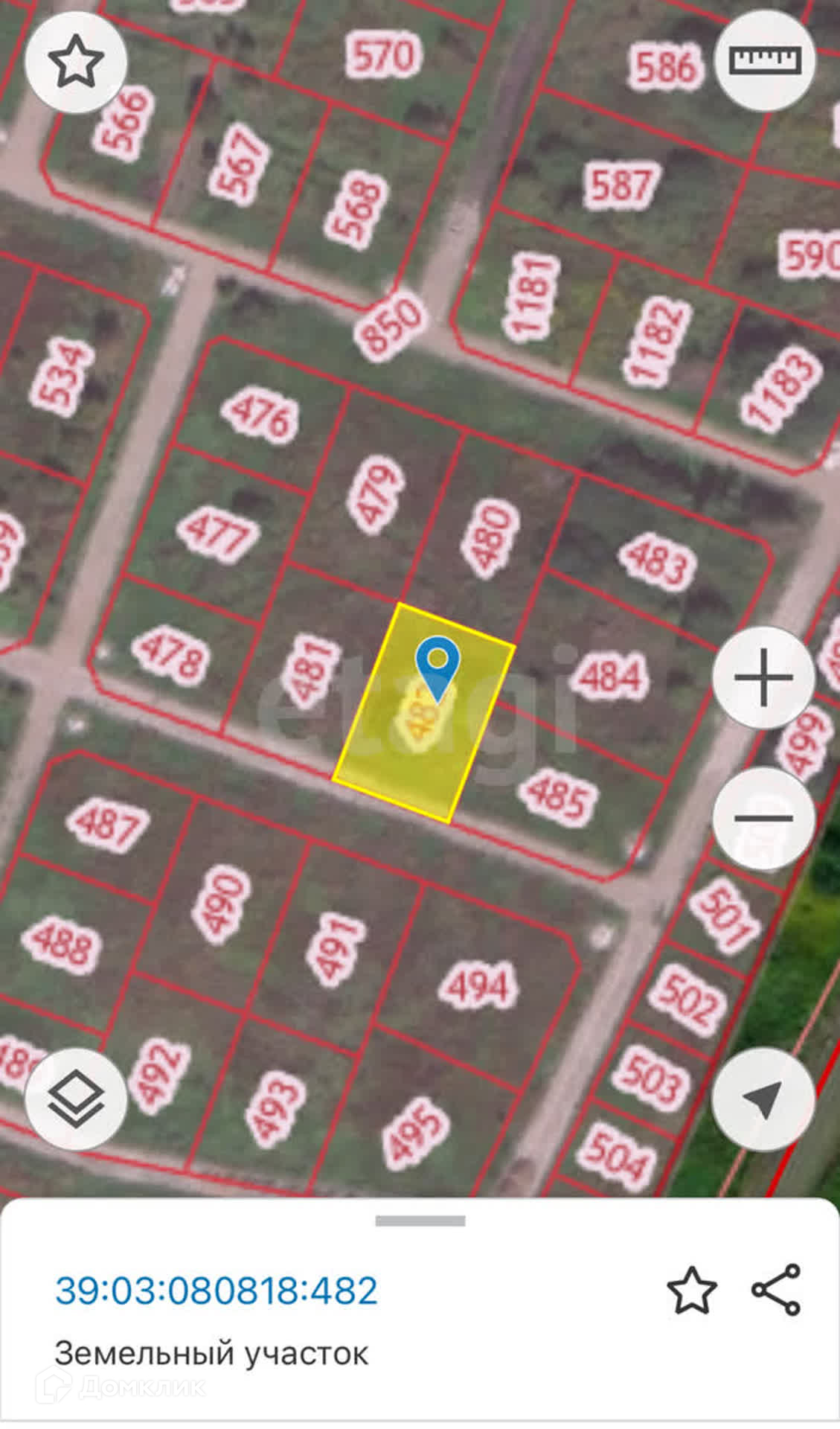Open the favorites star on the map
840x1429 pixels.
point(76,63)
